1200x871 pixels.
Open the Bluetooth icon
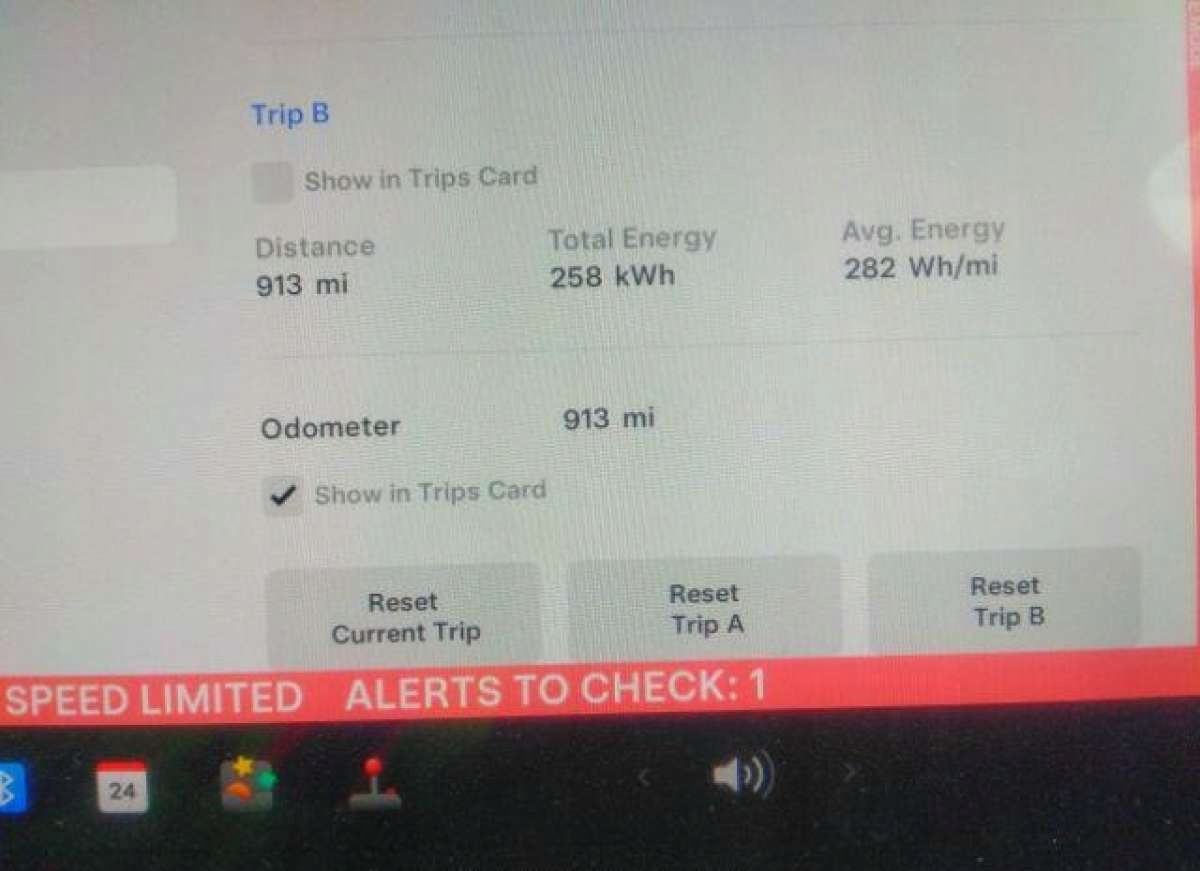(x=8, y=788)
